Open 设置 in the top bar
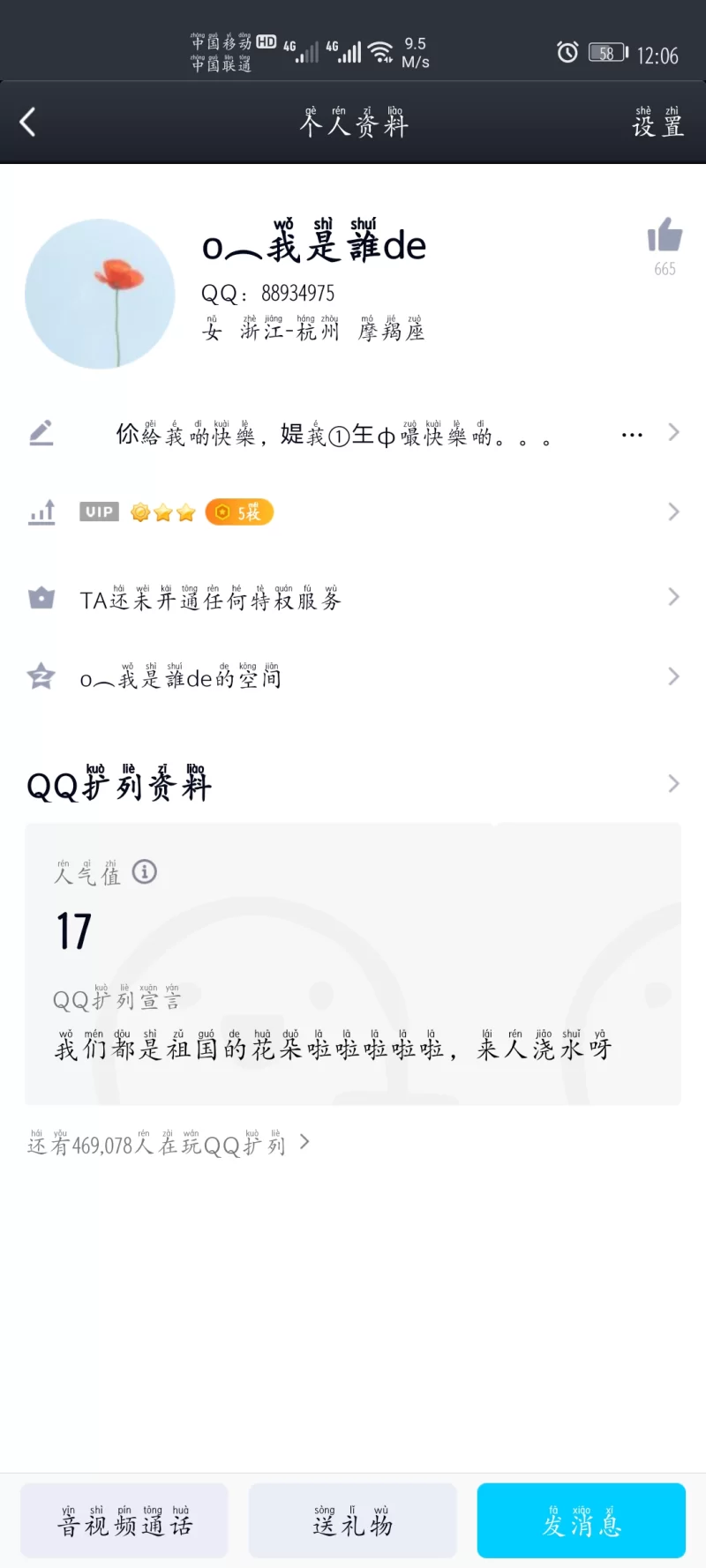 pos(657,123)
